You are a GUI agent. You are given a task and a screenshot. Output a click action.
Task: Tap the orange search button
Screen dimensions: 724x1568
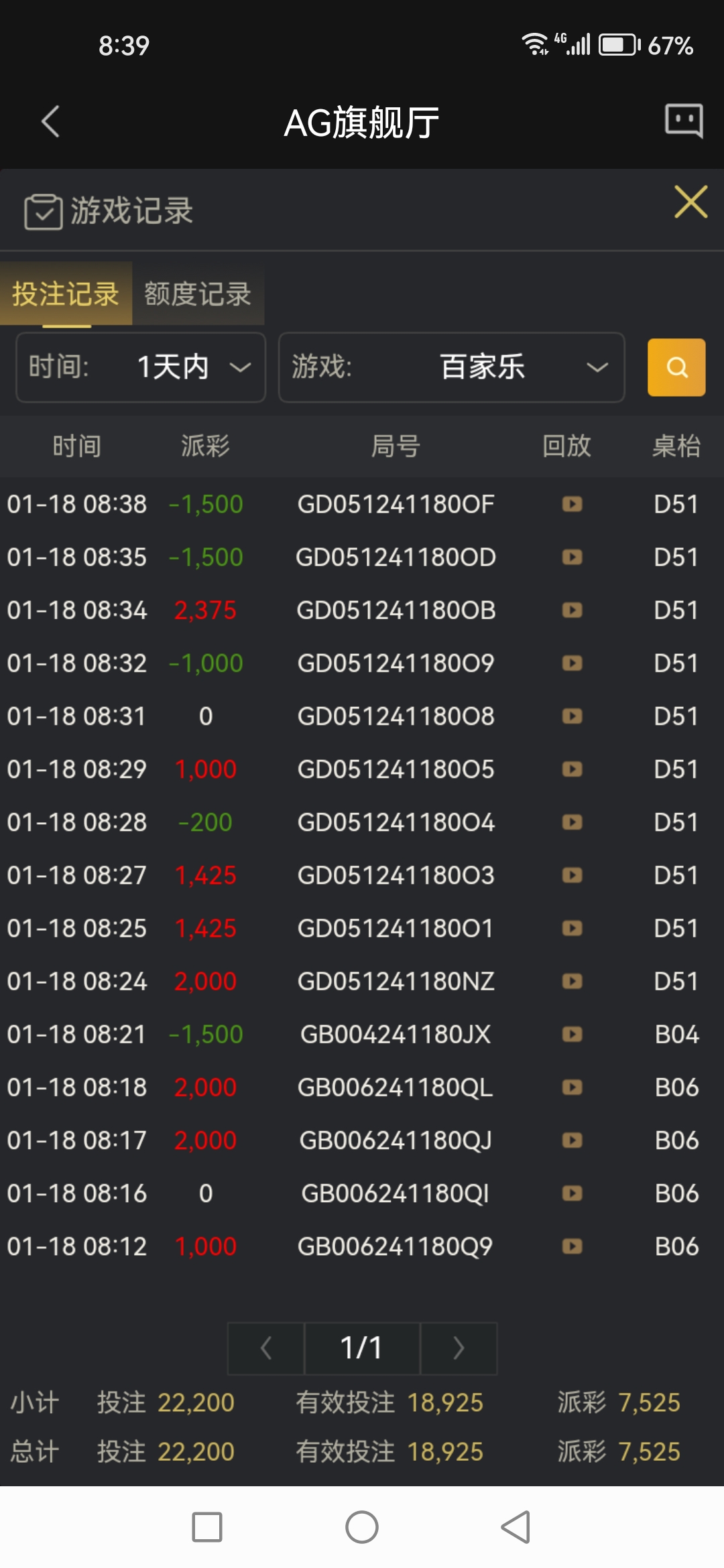676,367
